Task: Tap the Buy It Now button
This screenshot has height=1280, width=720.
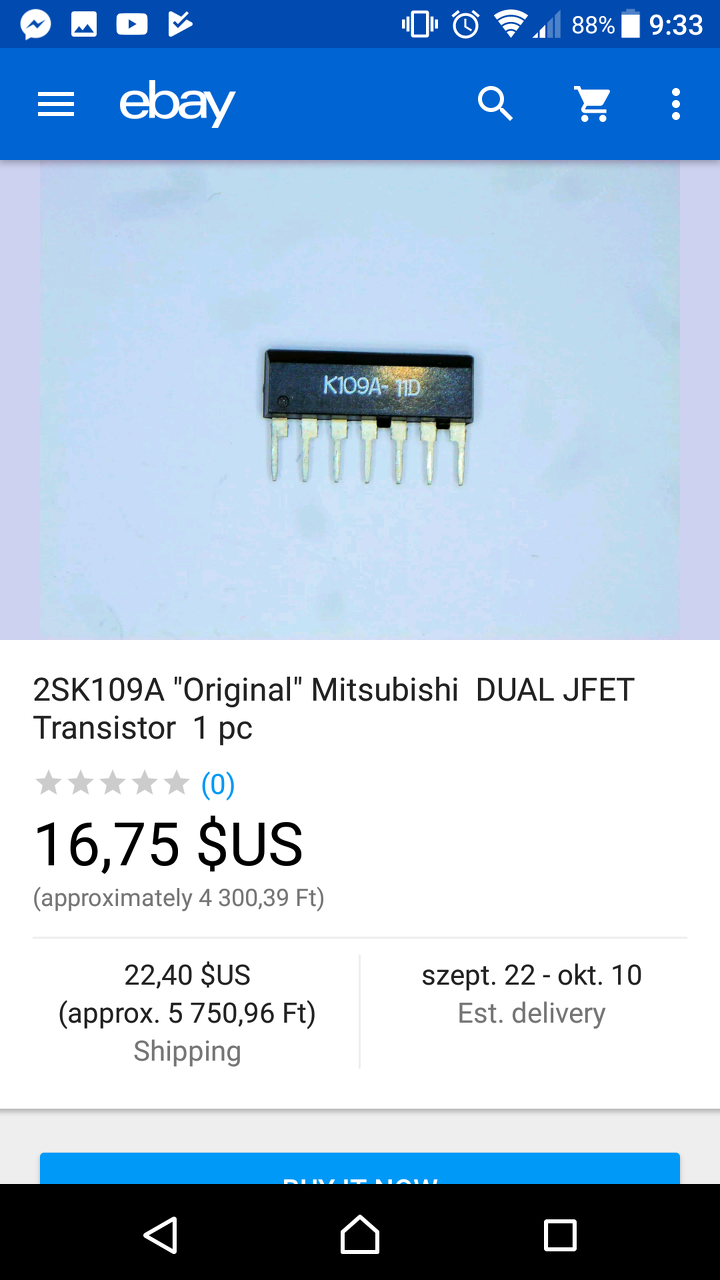Action: pyautogui.click(x=360, y=1170)
